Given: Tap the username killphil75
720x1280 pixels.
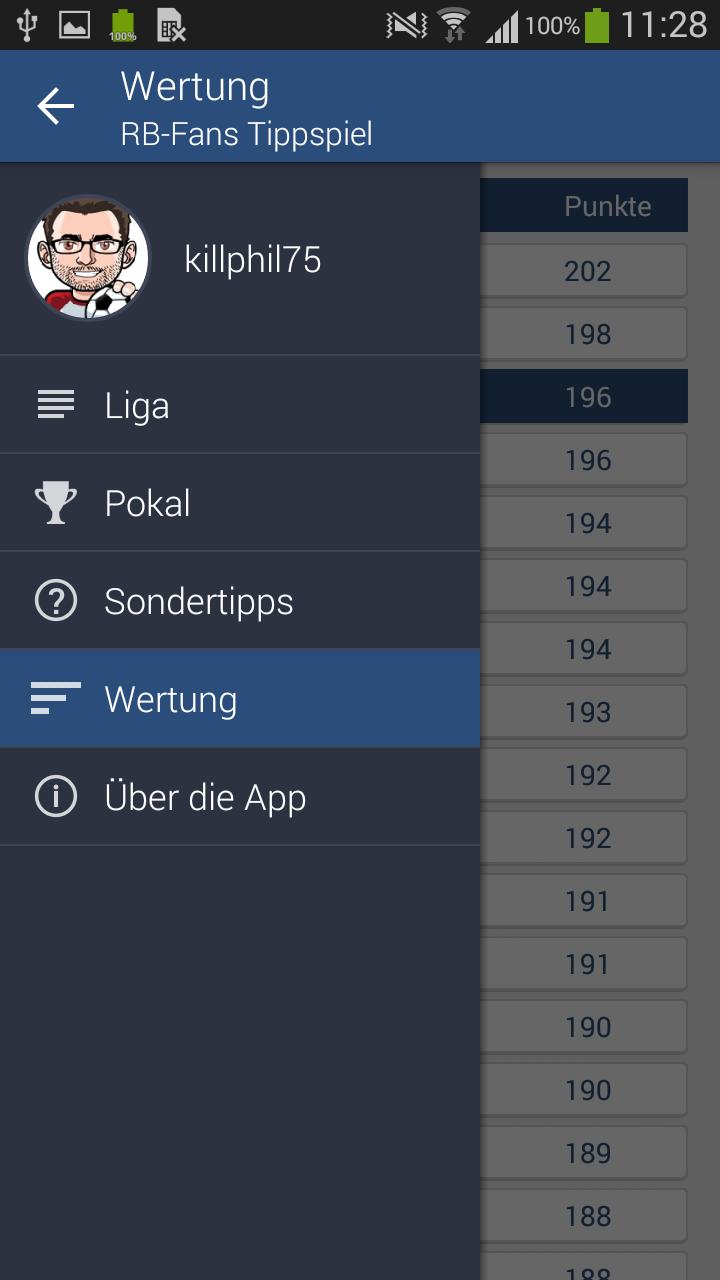Looking at the screenshot, I should coord(253,258).
